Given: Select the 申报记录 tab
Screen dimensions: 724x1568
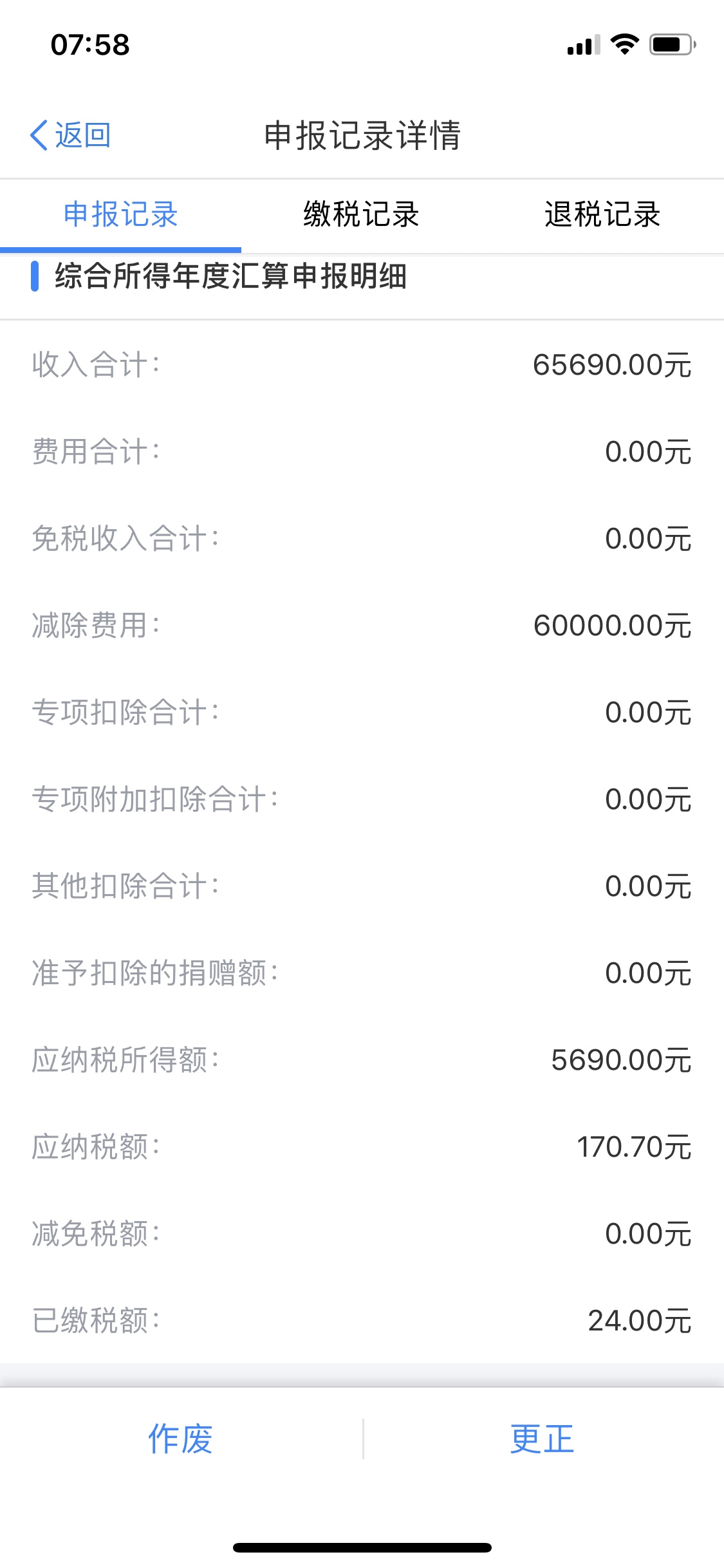Looking at the screenshot, I should 120,215.
